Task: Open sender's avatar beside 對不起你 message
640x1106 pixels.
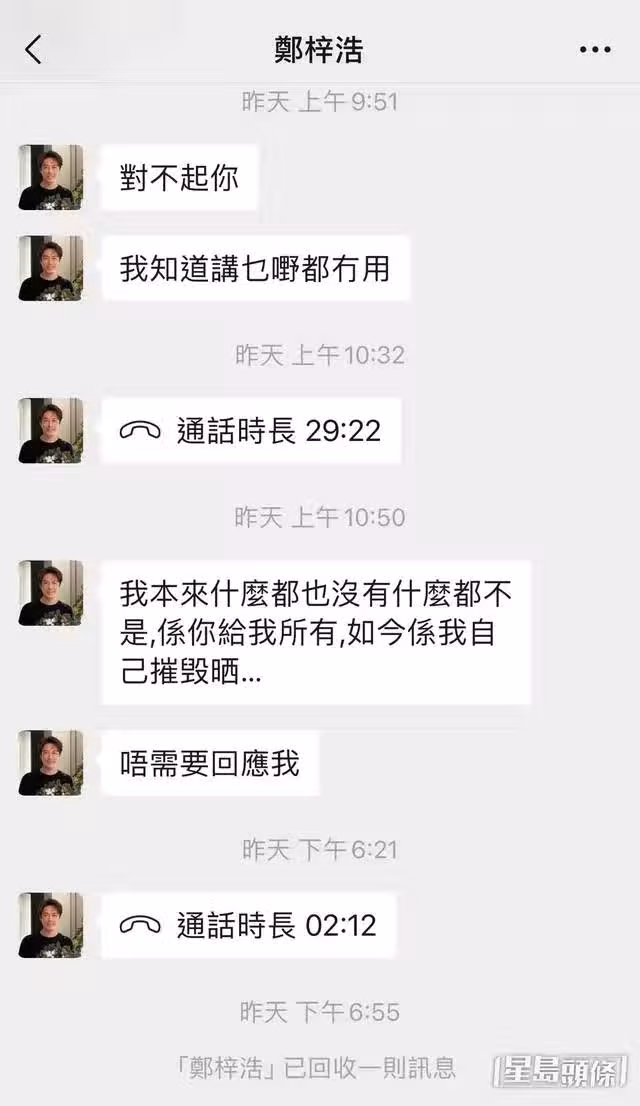Action: [50, 177]
